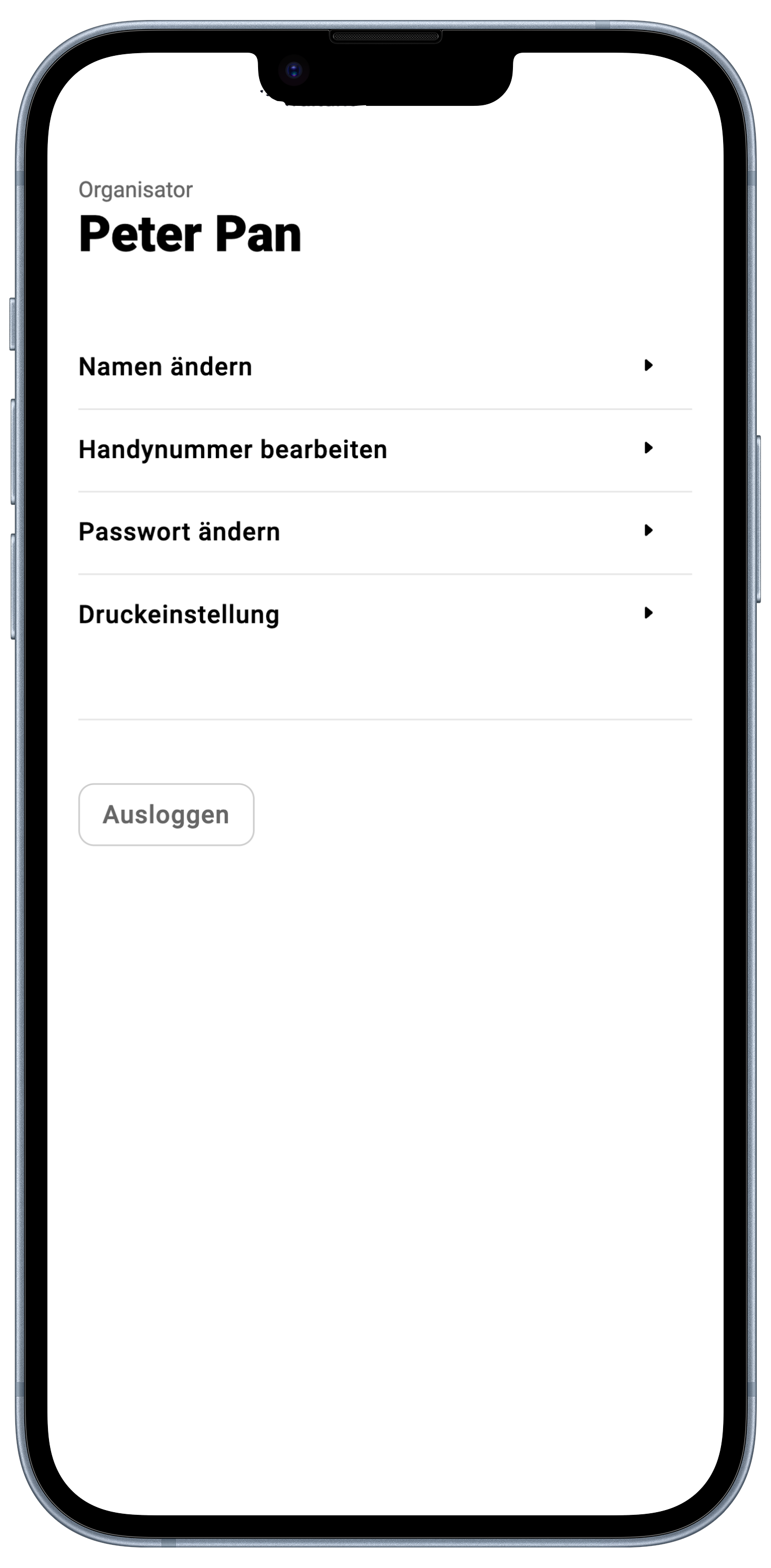Go to Passwort ändern
771x1568 pixels.
click(384, 532)
